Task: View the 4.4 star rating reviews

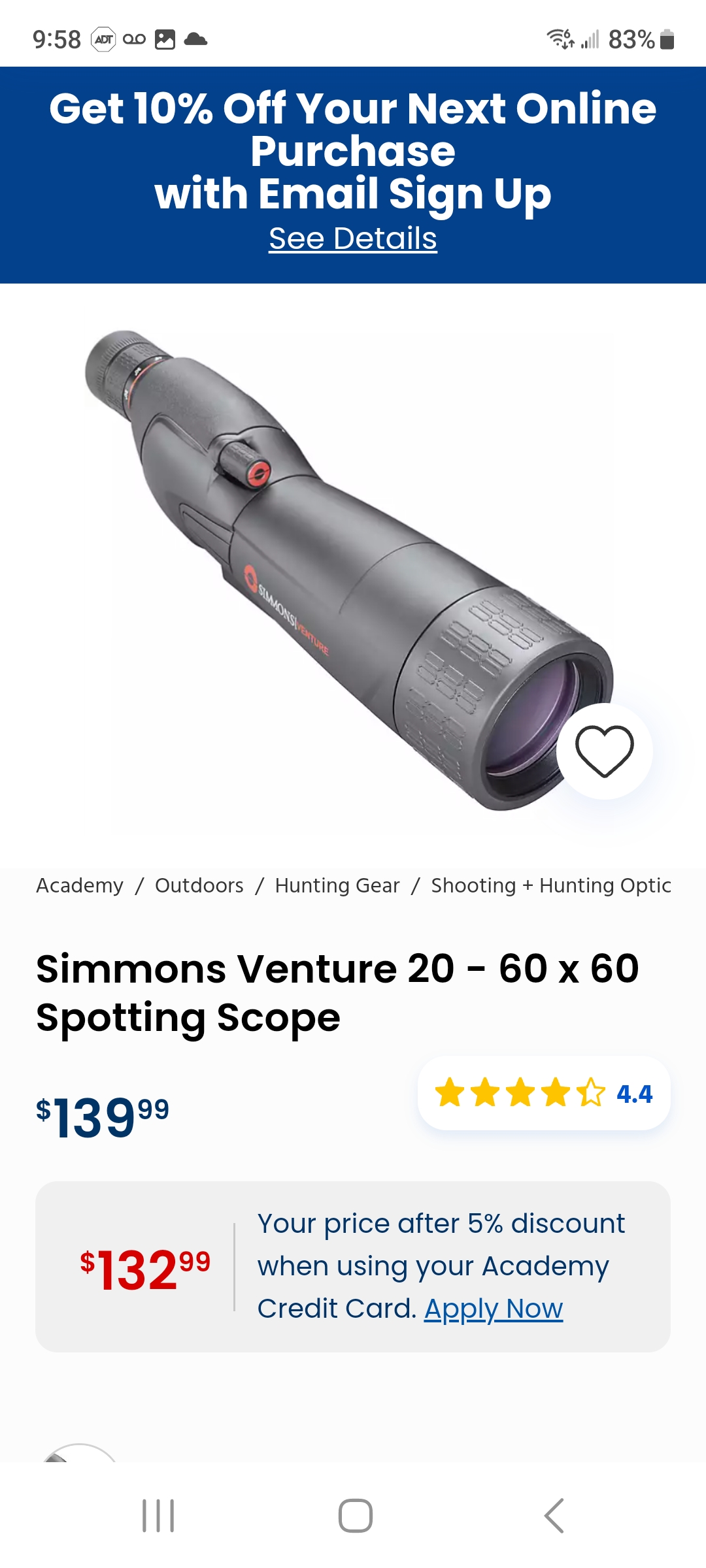Action: 544,1093
